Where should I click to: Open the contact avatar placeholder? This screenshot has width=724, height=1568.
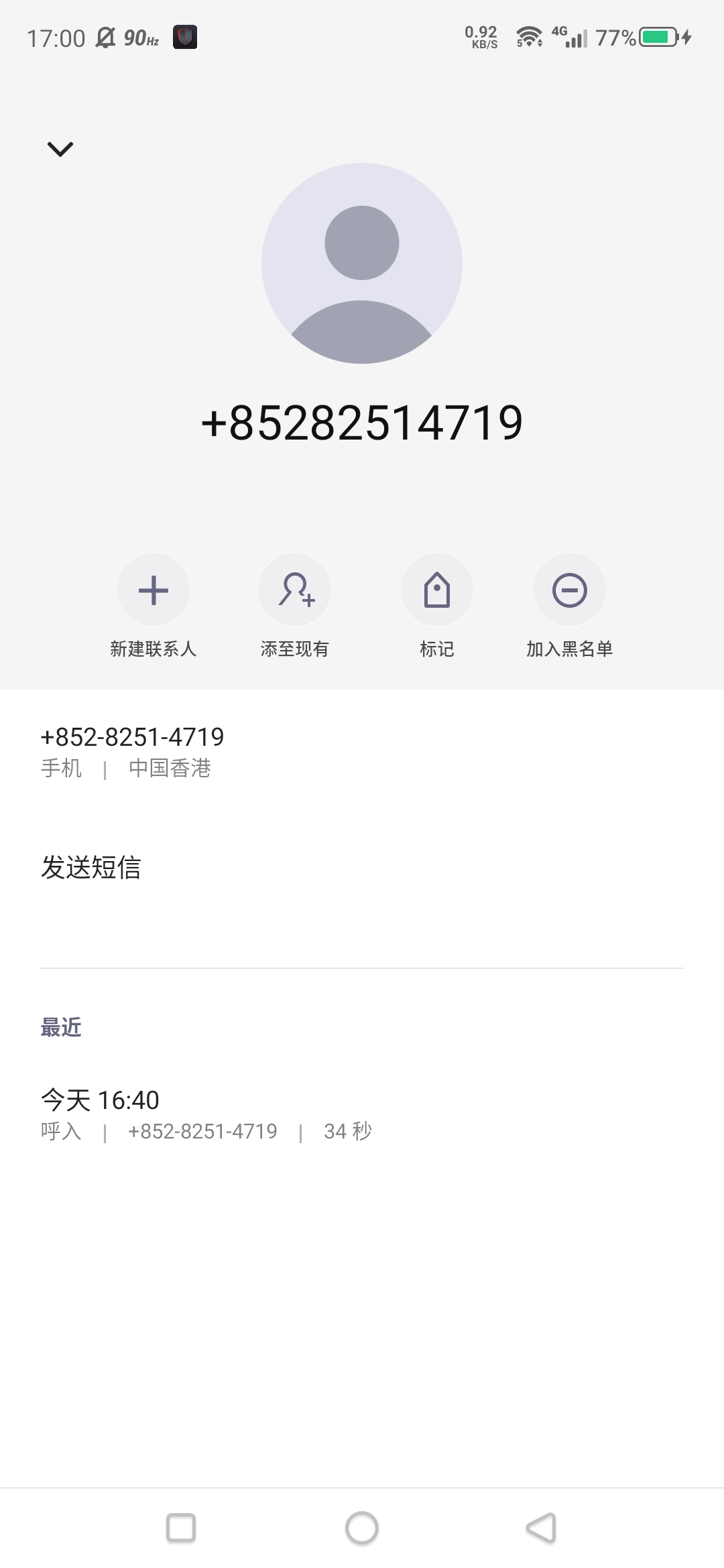point(362,263)
